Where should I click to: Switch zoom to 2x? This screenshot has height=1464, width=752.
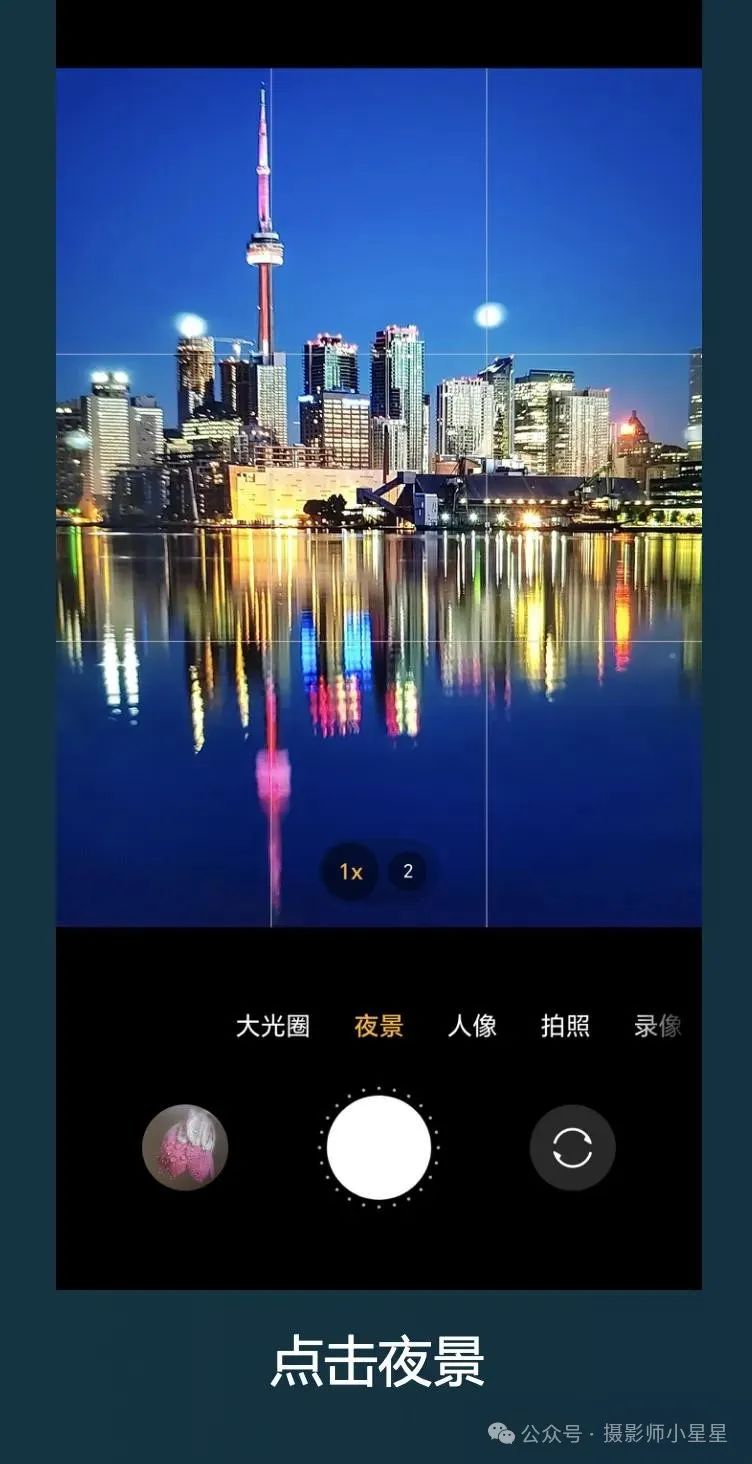[x=407, y=871]
